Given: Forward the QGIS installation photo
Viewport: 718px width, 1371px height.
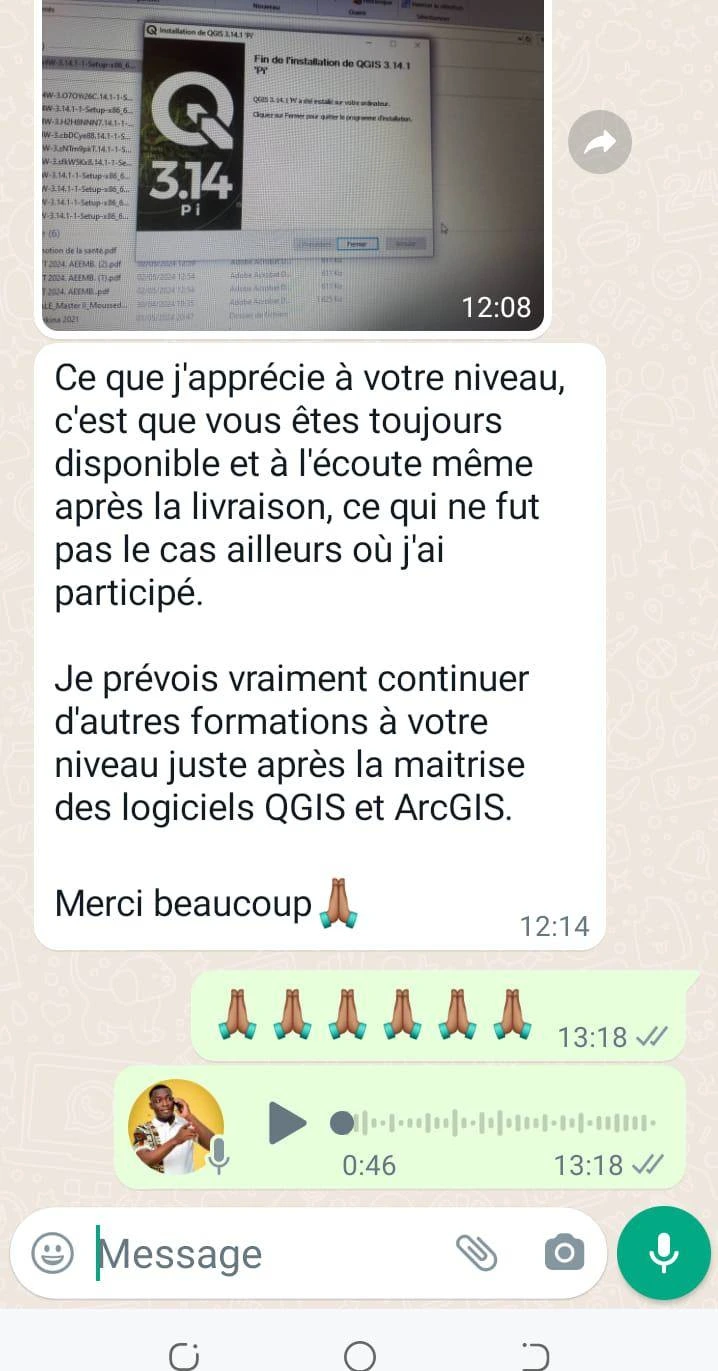Looking at the screenshot, I should (x=600, y=143).
